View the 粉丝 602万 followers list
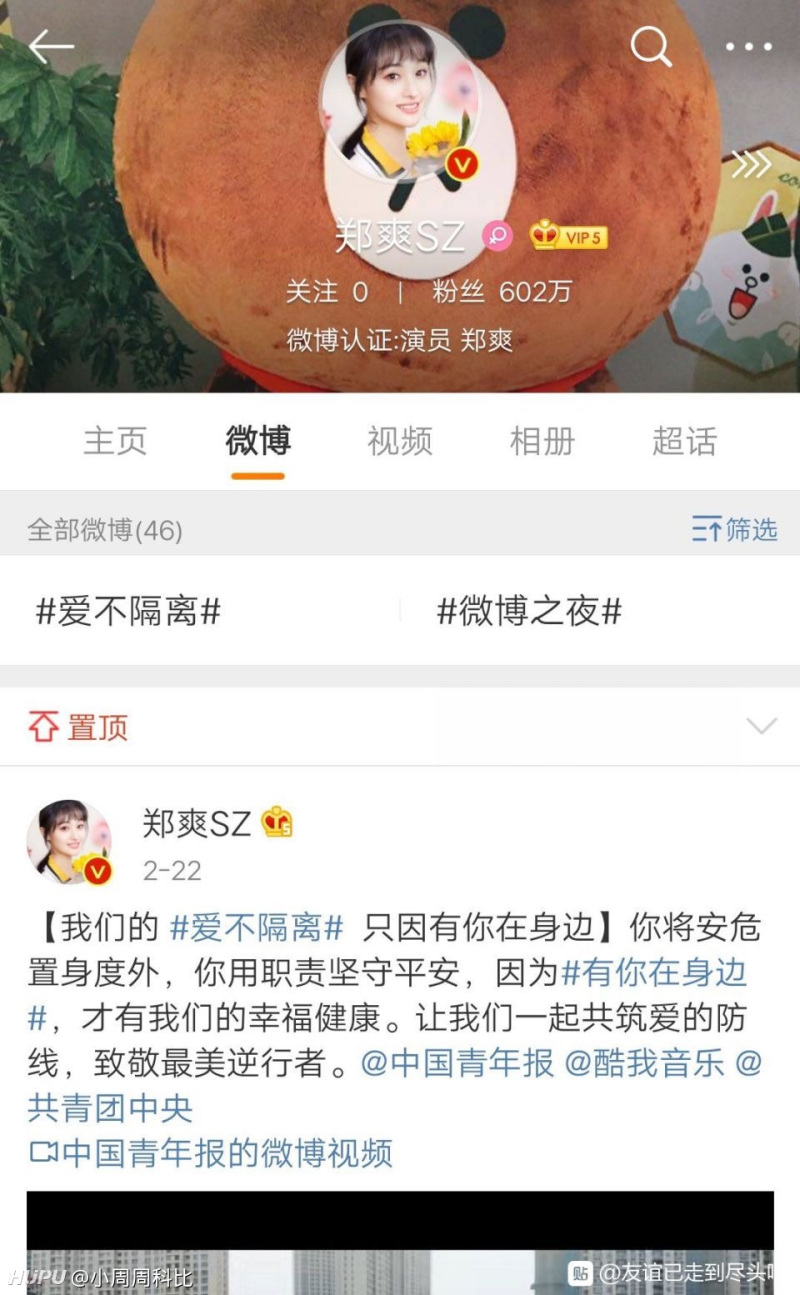Screen dimensions: 800x1295 click(x=502, y=292)
